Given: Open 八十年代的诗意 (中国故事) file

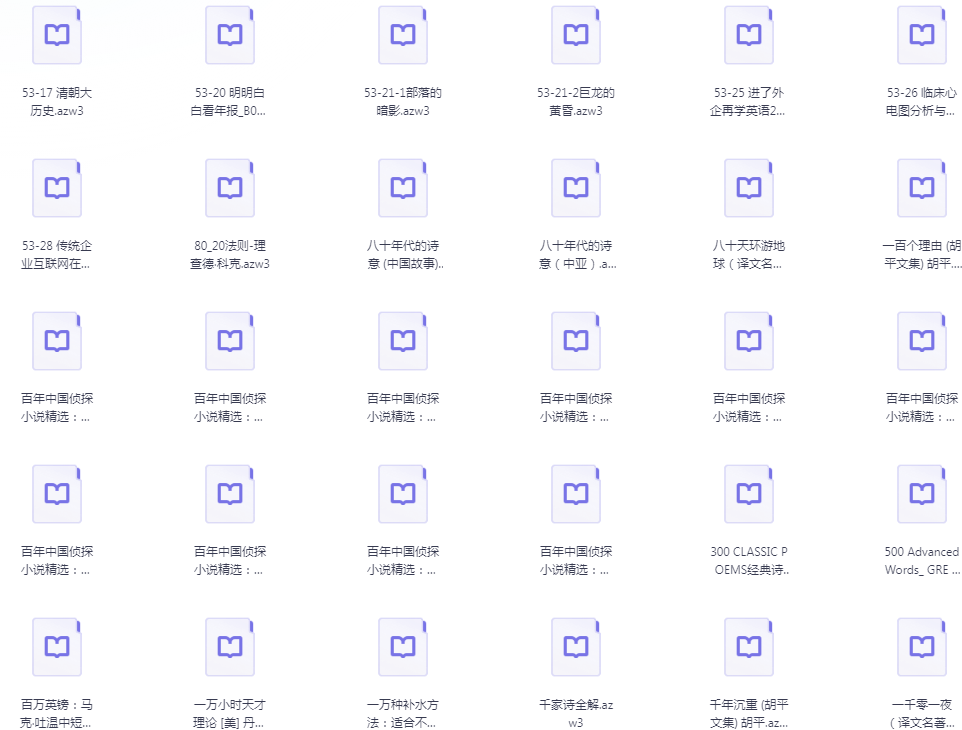Looking at the screenshot, I should [x=403, y=189].
